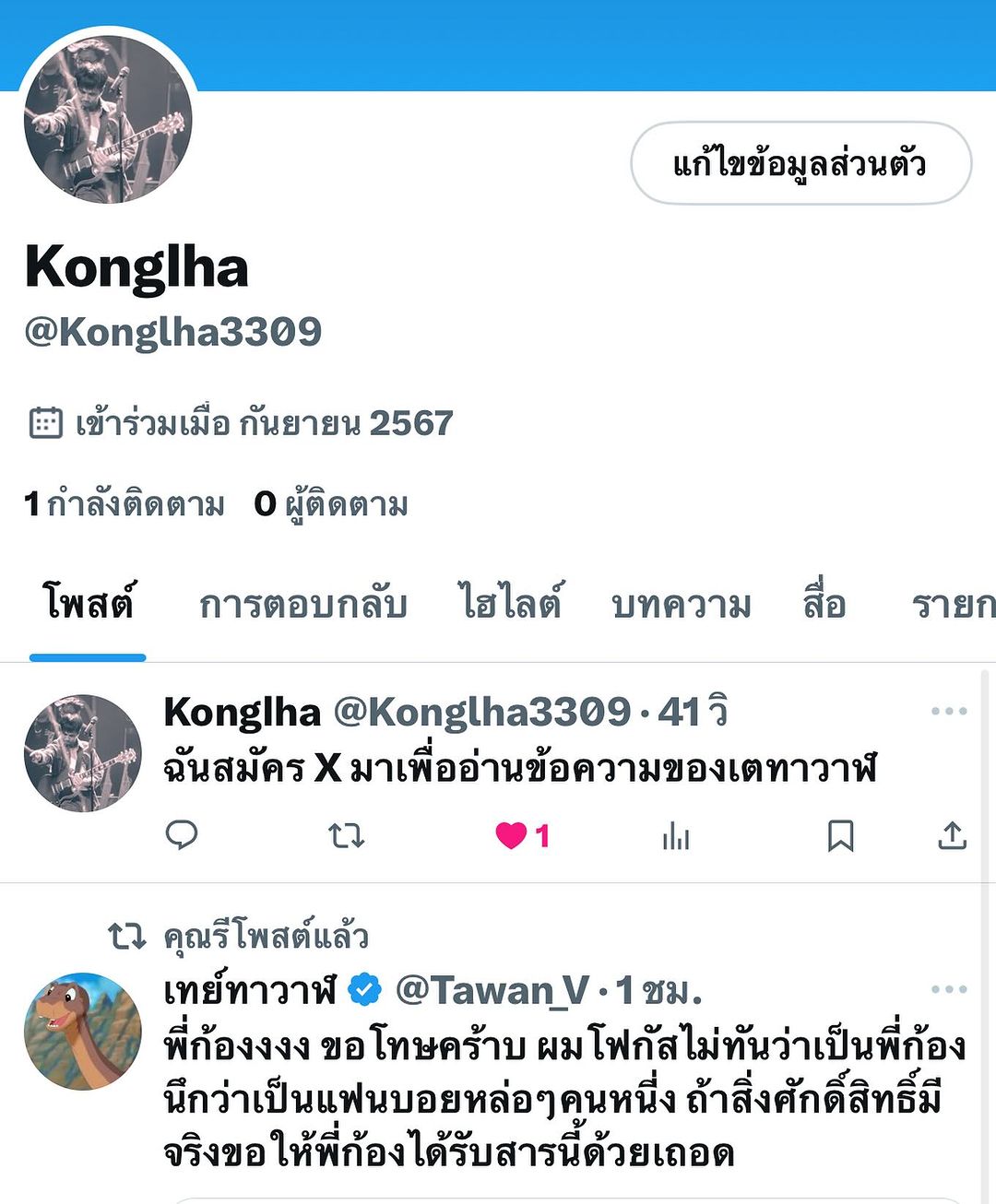The height and width of the screenshot is (1204, 996).
Task: Open the 0 ผู้ติดตาม followers list
Action: click(x=331, y=504)
